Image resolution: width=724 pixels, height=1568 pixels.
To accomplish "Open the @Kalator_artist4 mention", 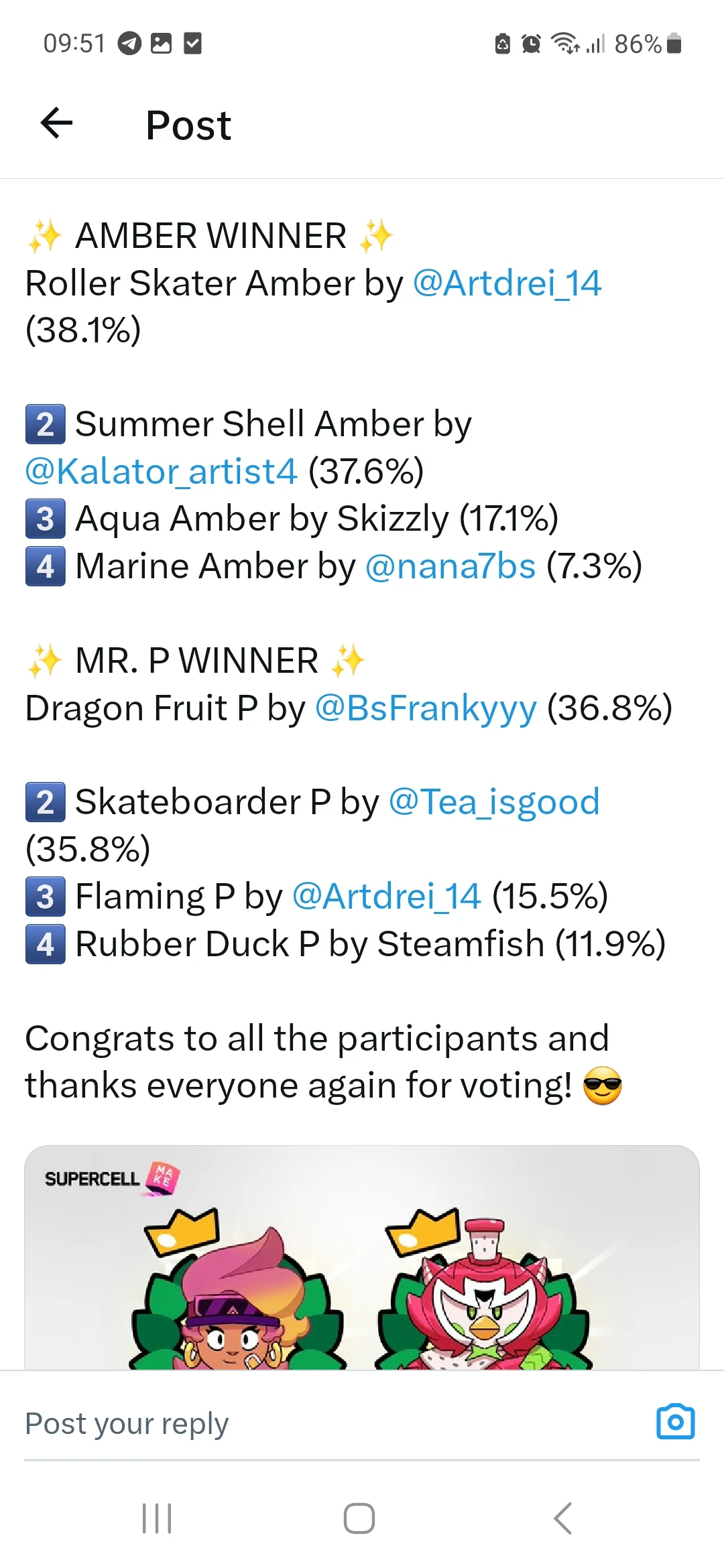I will pyautogui.click(x=161, y=472).
